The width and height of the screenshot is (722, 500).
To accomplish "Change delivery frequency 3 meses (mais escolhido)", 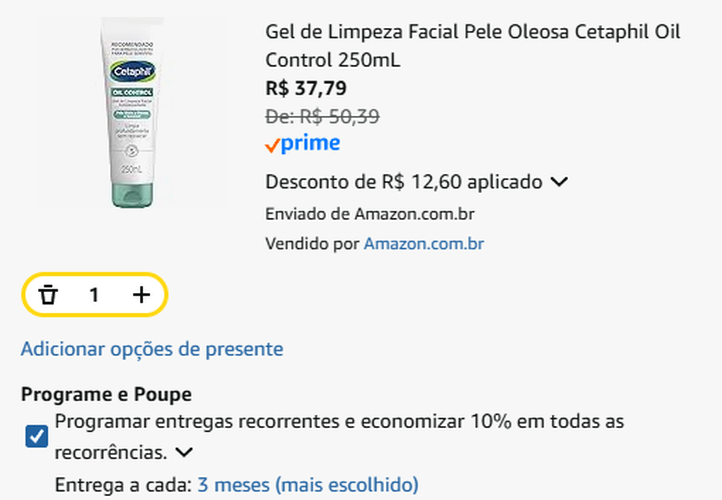I will 307,485.
